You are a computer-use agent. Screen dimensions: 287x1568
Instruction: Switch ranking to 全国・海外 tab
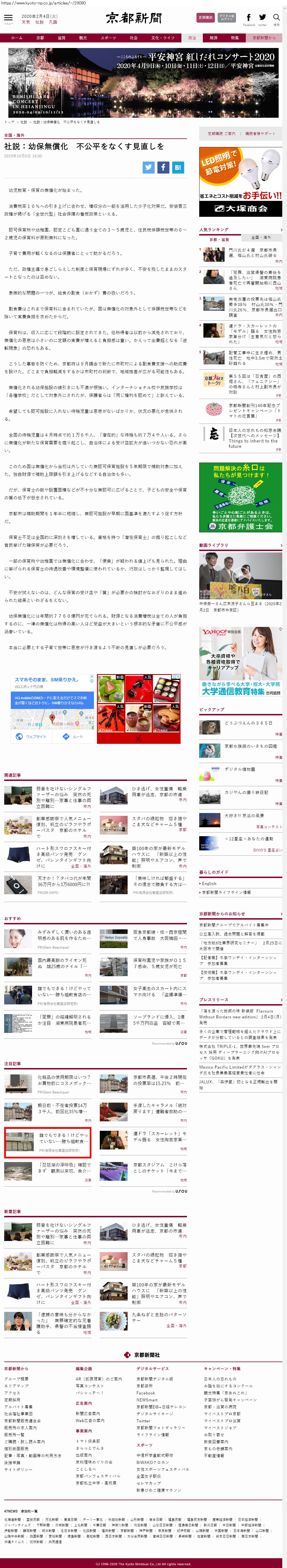(261, 237)
